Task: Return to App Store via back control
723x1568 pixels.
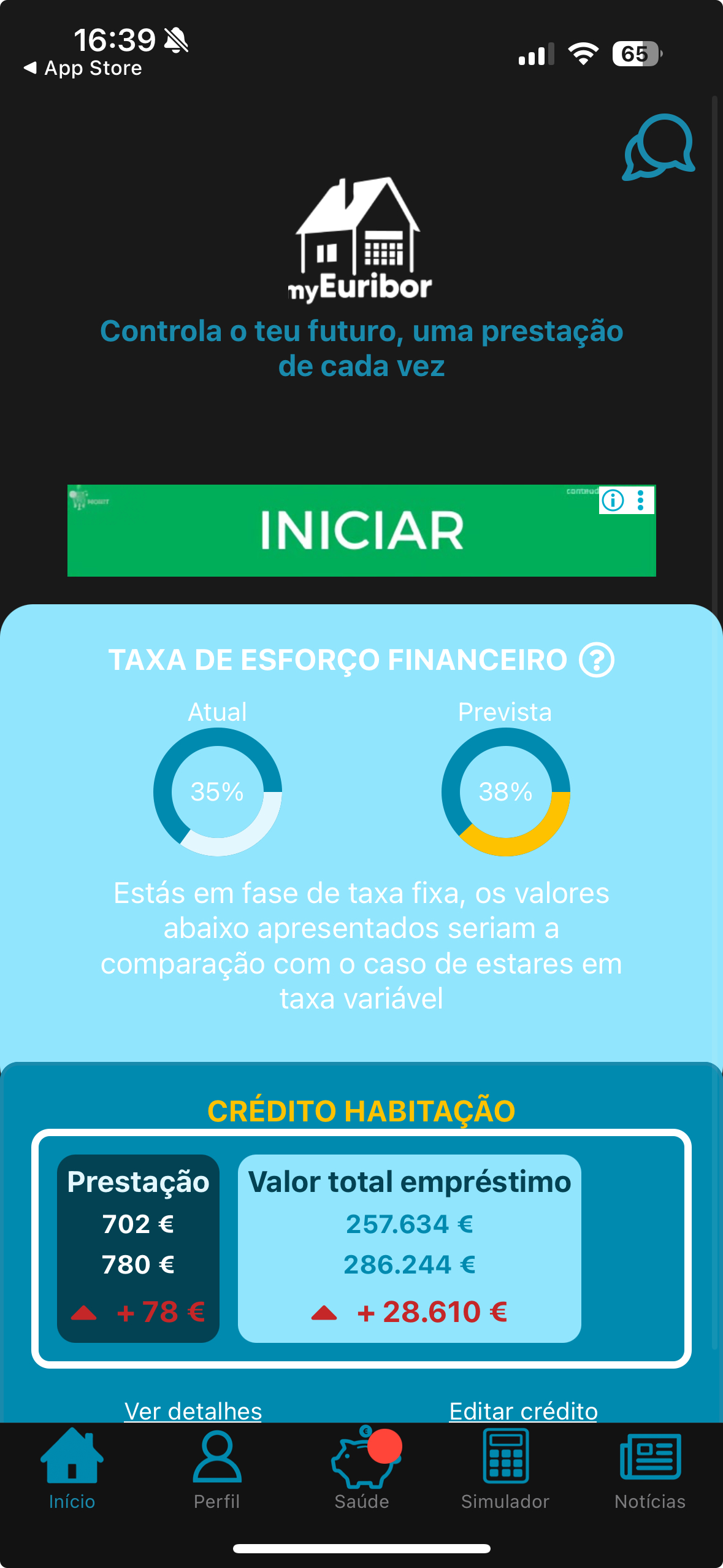Action: pyautogui.click(x=84, y=67)
